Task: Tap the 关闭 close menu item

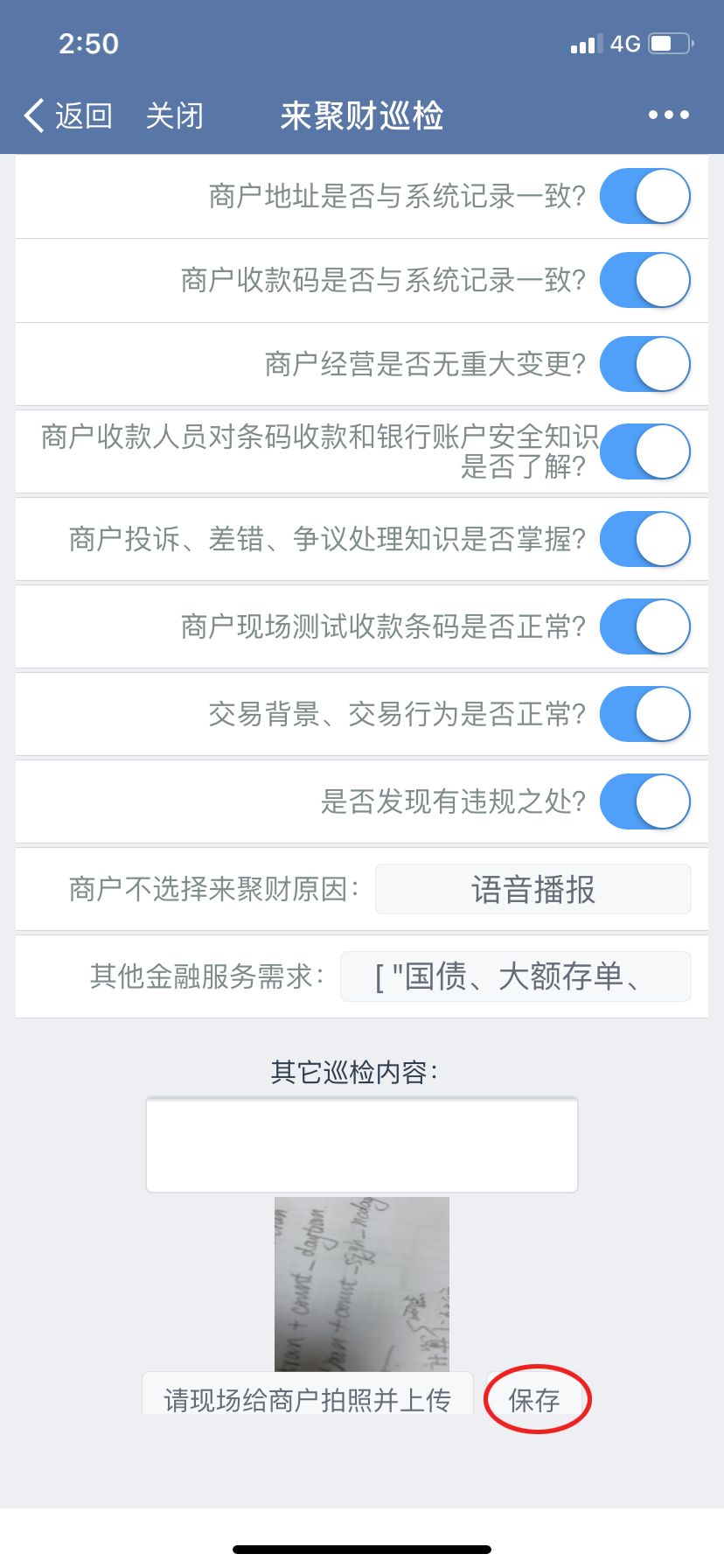Action: click(174, 115)
